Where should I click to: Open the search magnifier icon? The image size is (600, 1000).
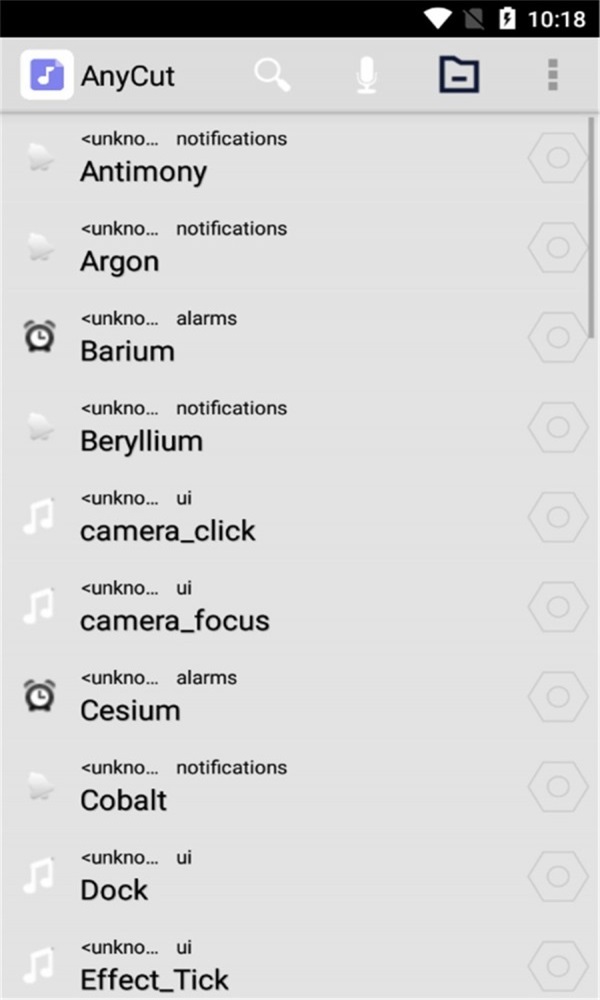[x=272, y=75]
